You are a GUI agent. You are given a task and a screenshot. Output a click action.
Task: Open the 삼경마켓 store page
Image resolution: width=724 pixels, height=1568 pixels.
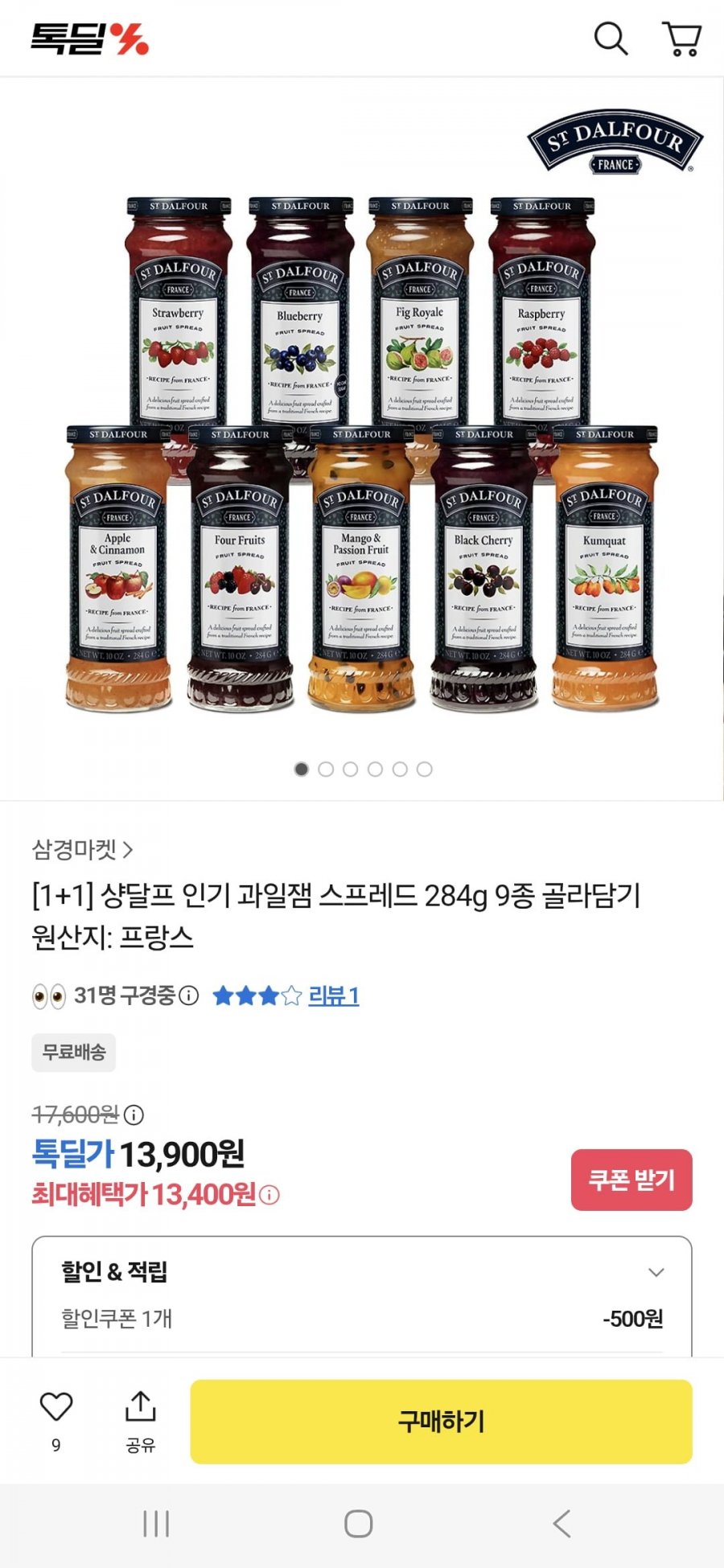82,849
